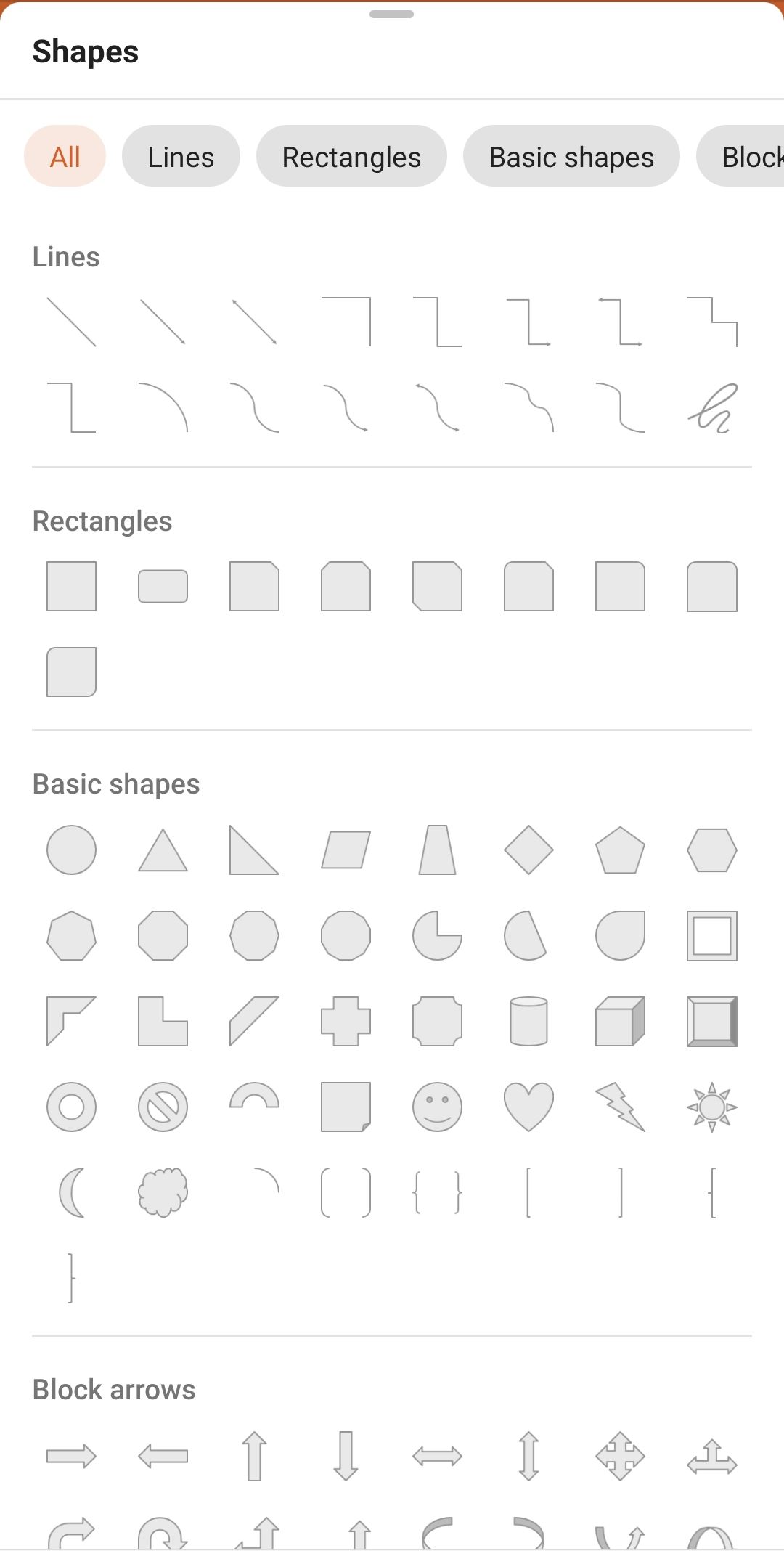Insert the cube shape
The height and width of the screenshot is (1551, 784).
point(620,1021)
